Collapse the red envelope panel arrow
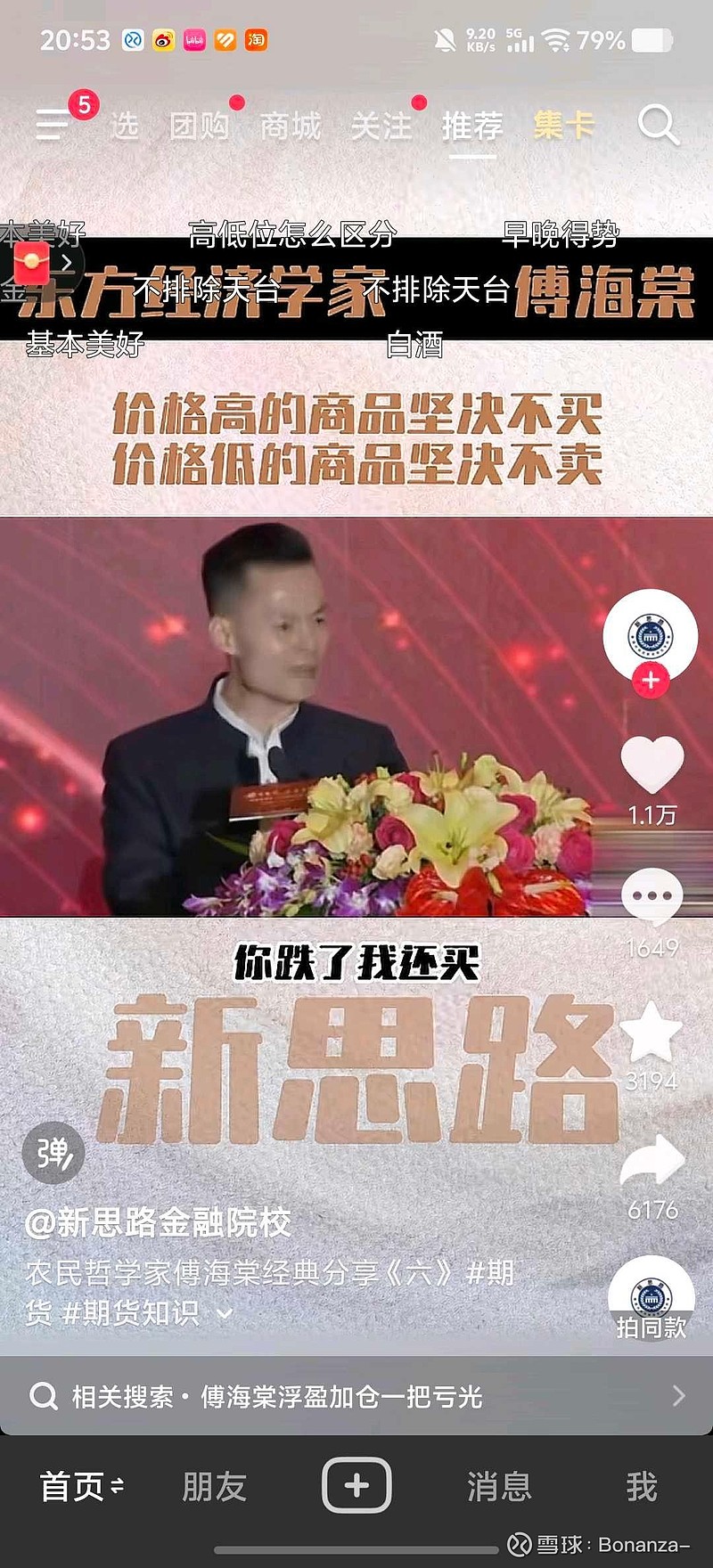 [67, 263]
